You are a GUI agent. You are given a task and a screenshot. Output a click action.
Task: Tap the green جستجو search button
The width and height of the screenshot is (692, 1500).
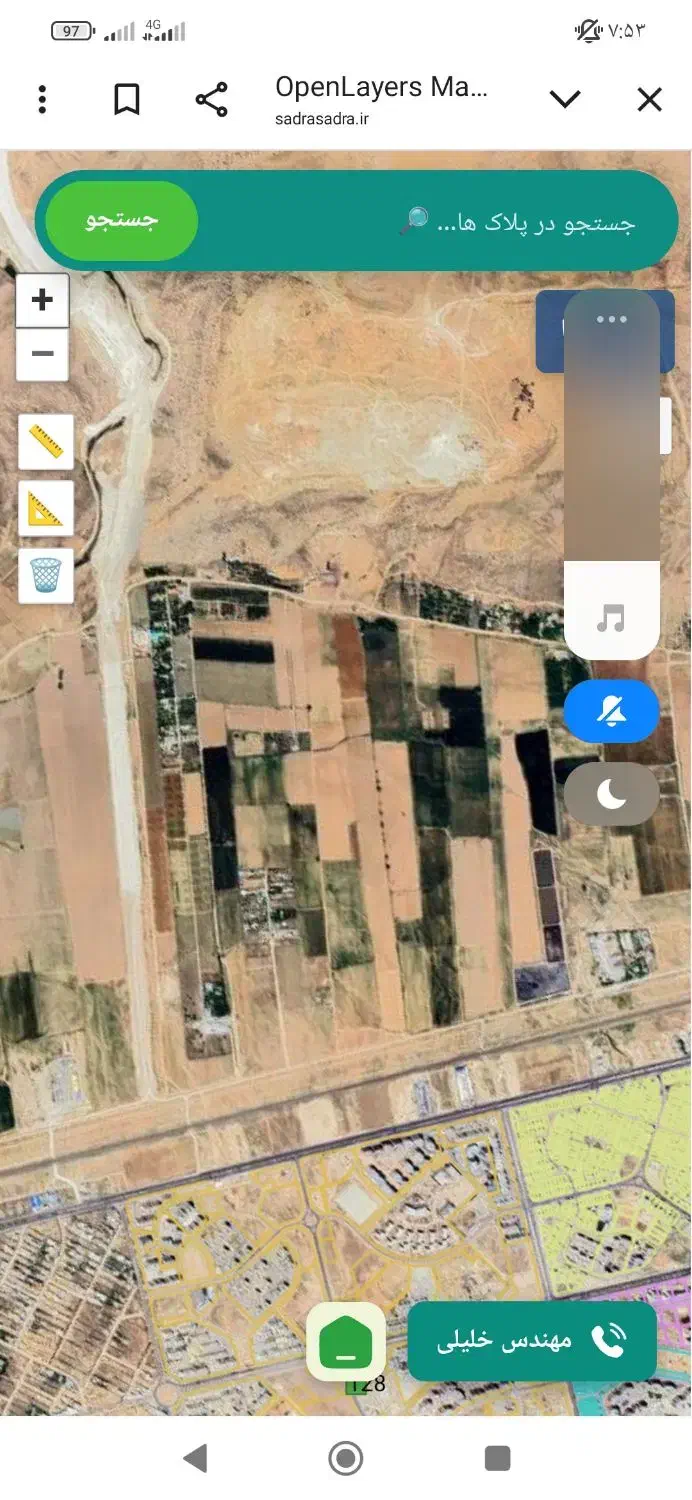click(x=122, y=221)
